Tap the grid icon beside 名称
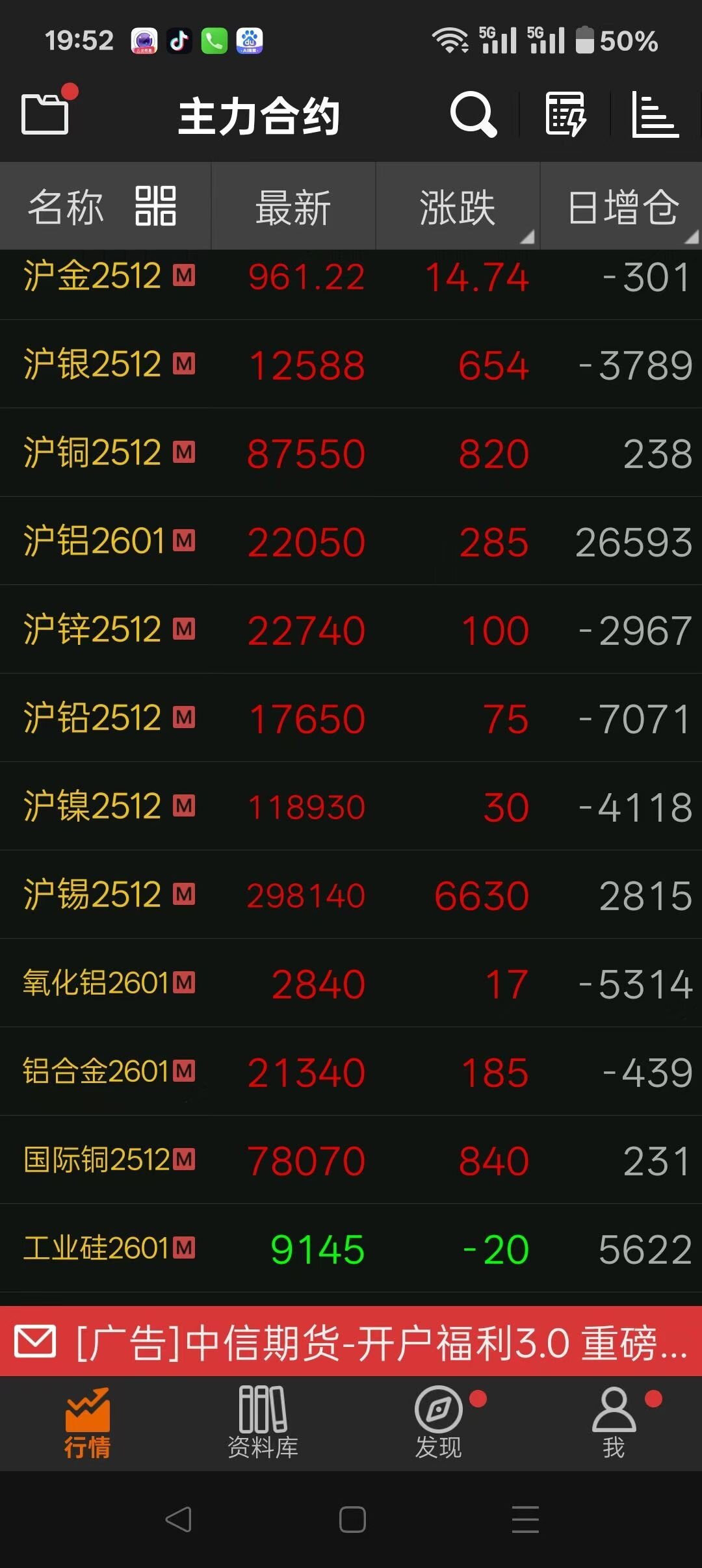702x1568 pixels. pyautogui.click(x=155, y=206)
